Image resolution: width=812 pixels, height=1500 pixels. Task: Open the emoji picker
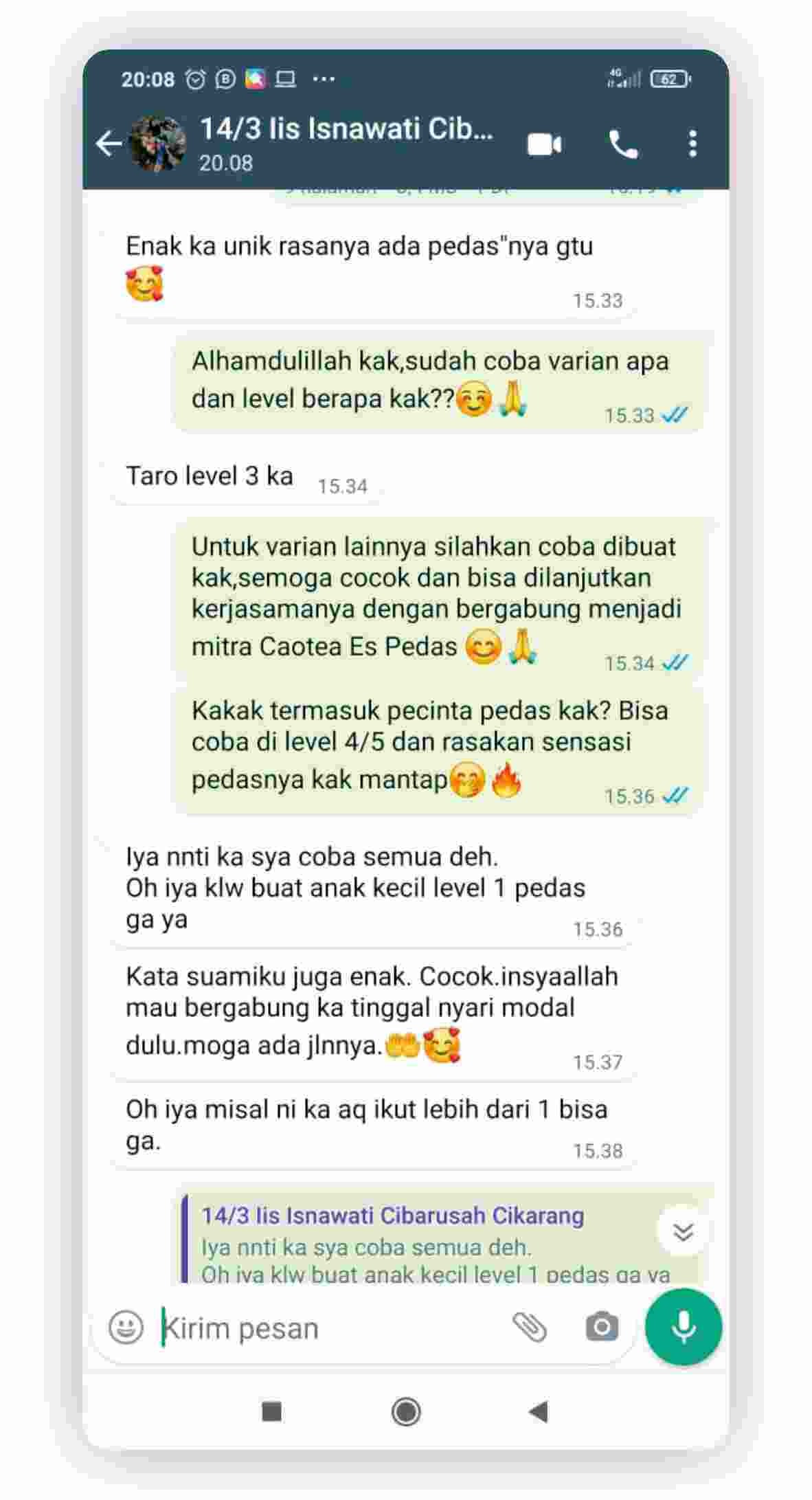(x=126, y=1327)
